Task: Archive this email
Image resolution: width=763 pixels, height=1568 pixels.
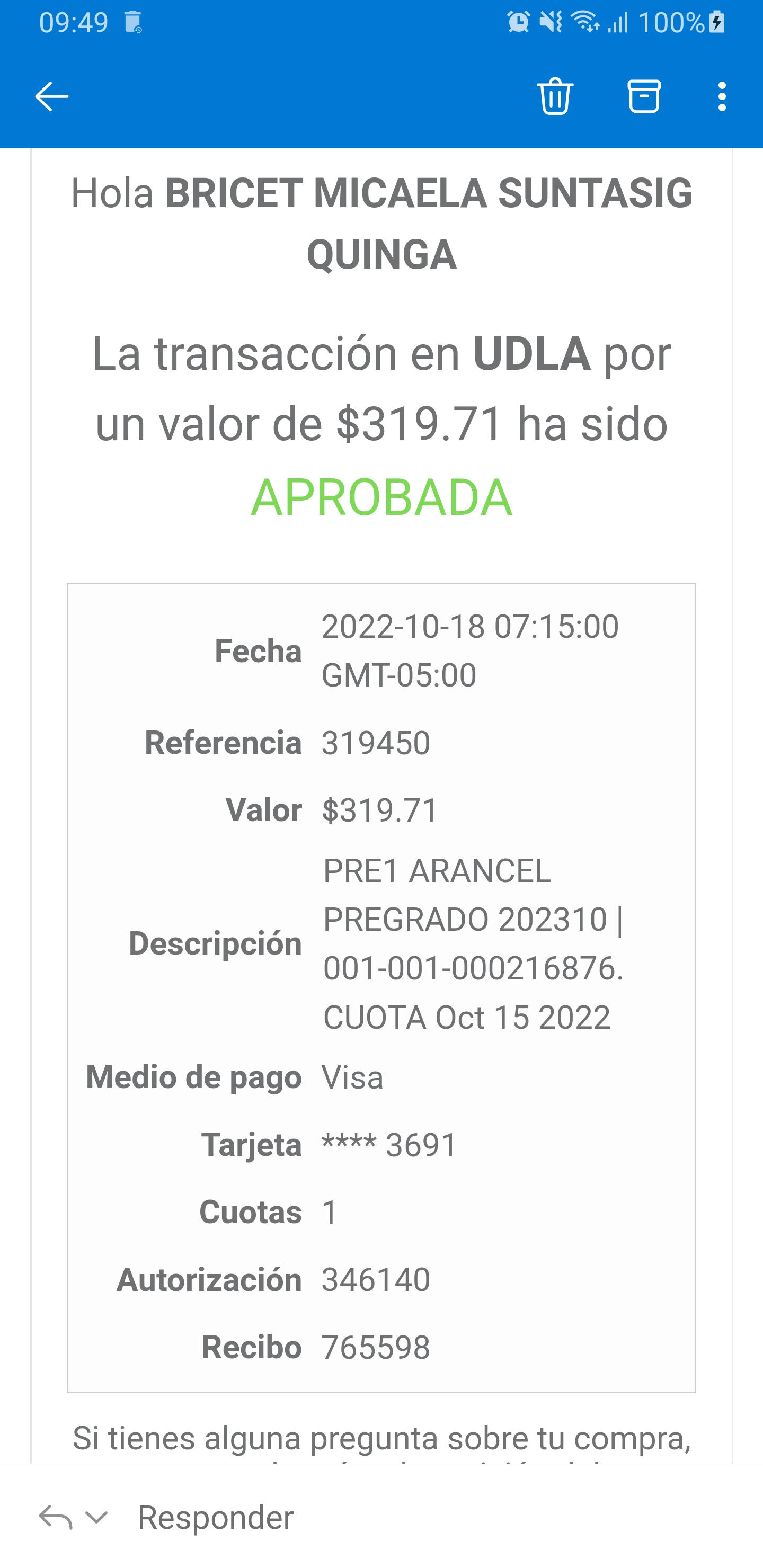Action: point(644,96)
